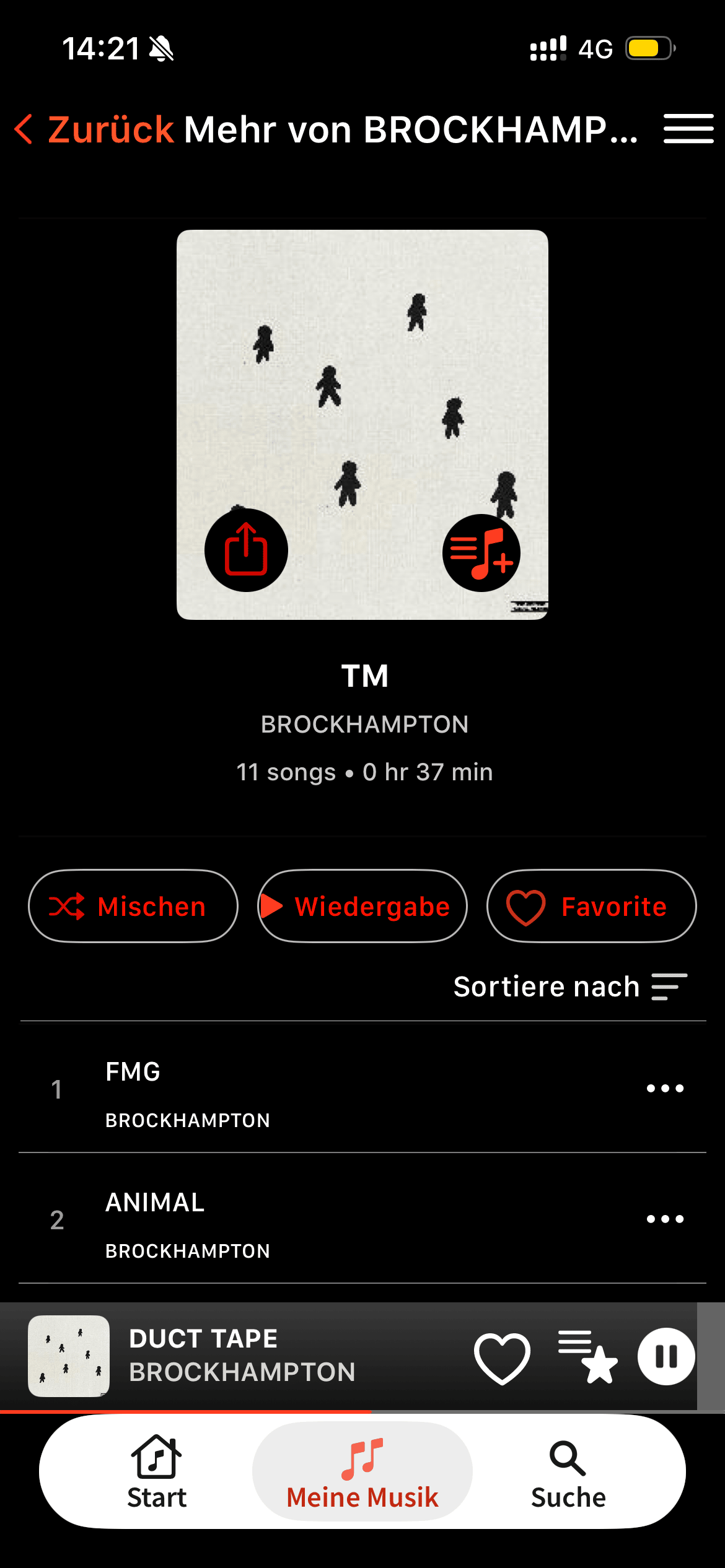
Task: Share the TM album
Action: tap(246, 550)
